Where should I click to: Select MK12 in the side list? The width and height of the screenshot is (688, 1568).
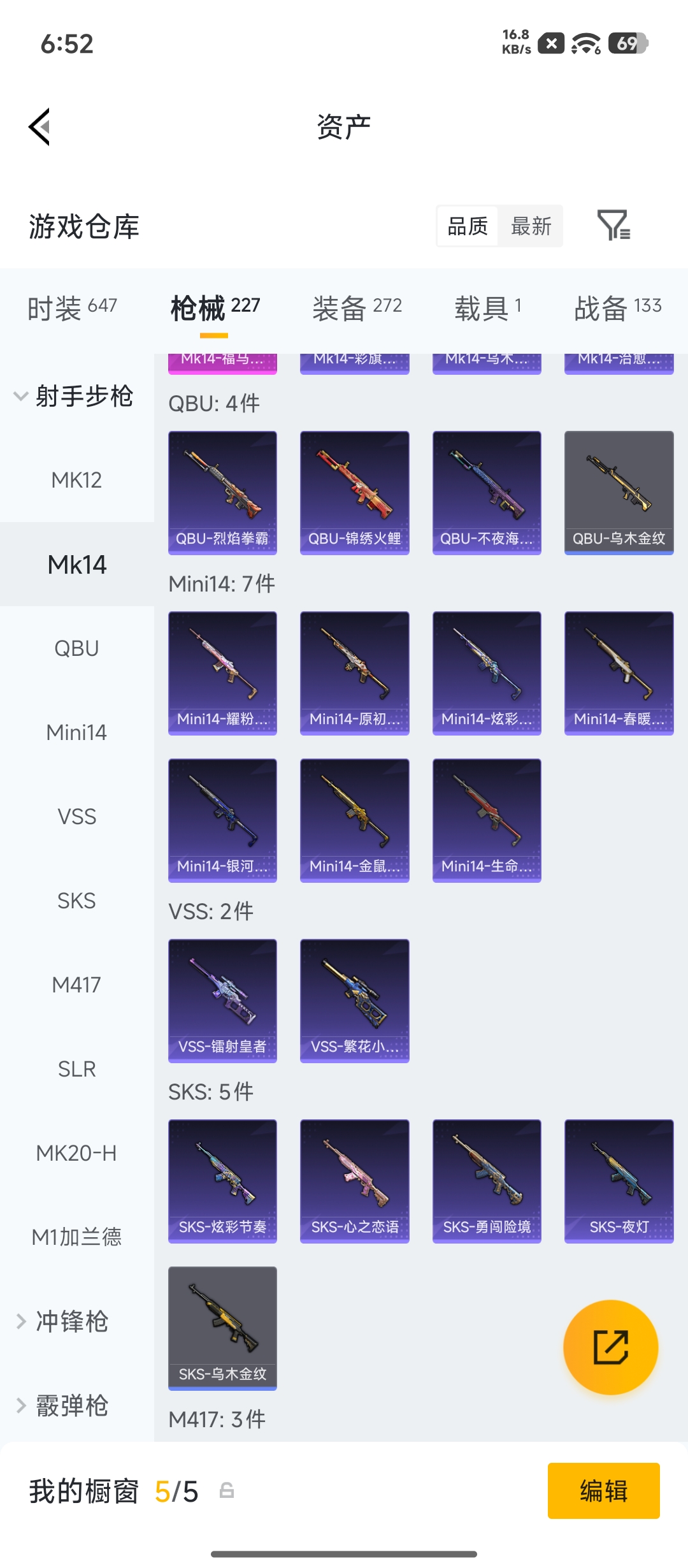point(77,480)
